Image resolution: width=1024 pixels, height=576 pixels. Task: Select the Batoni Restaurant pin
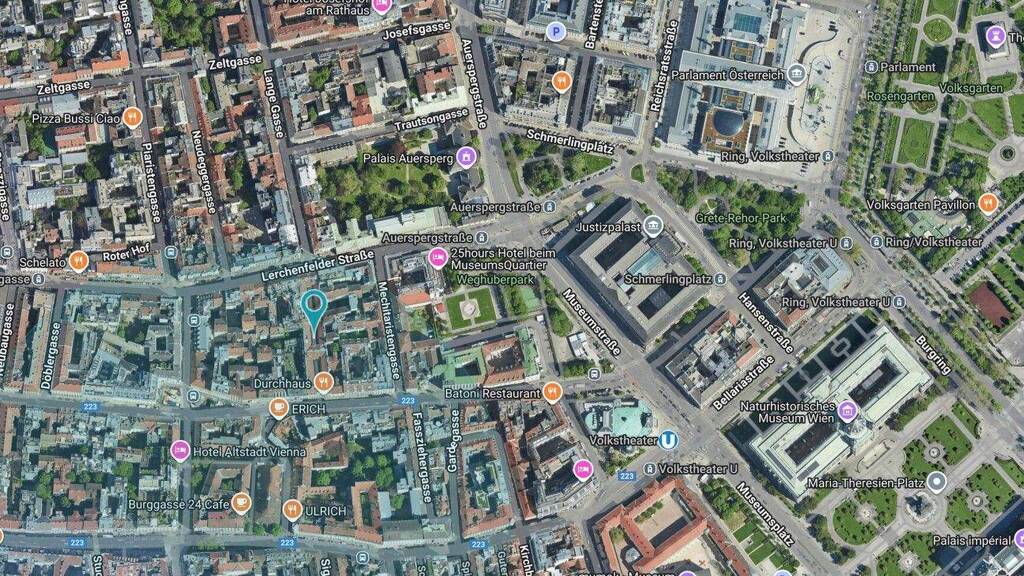tap(552, 392)
